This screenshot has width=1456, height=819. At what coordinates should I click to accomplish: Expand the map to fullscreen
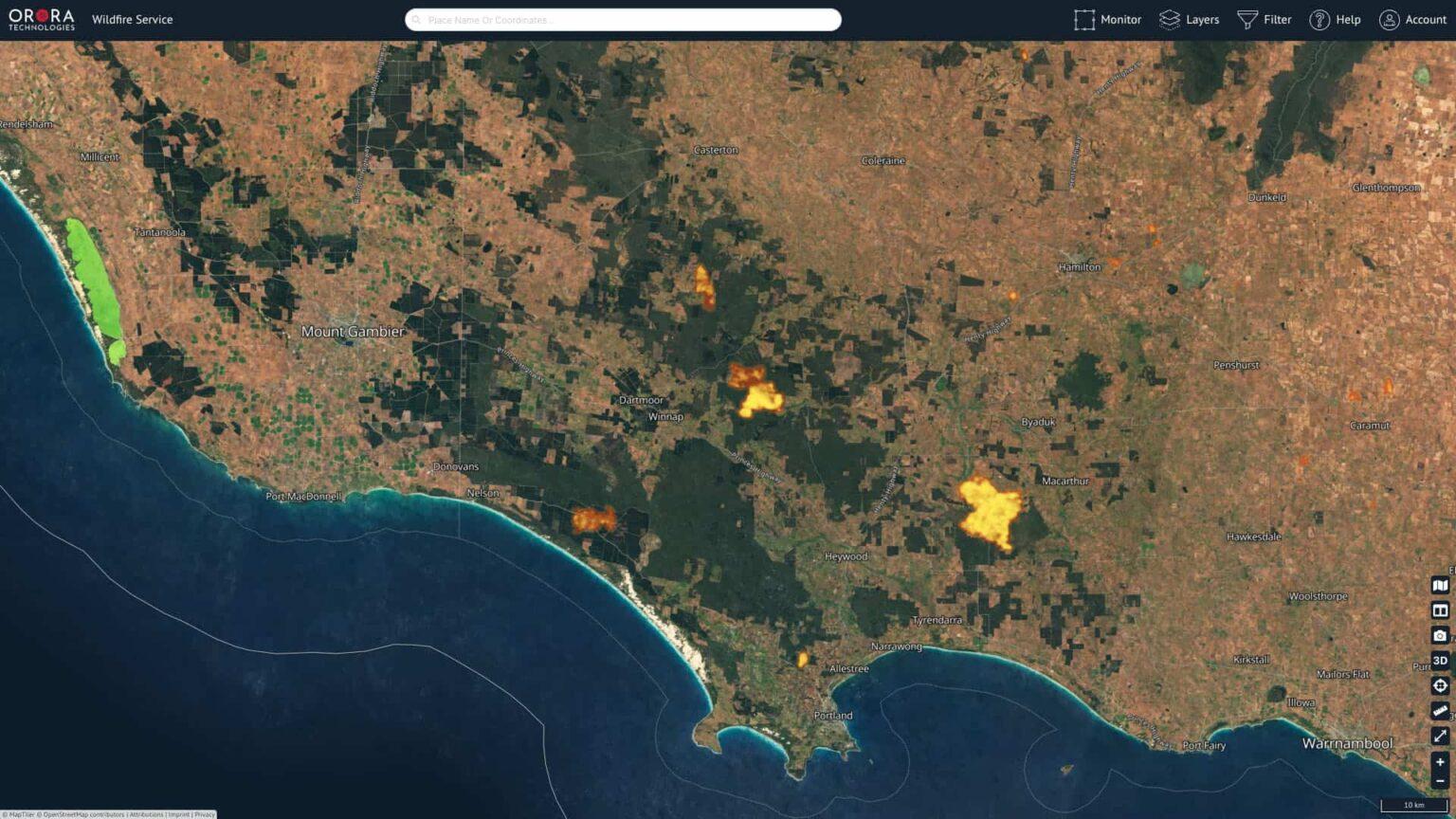click(1440, 736)
